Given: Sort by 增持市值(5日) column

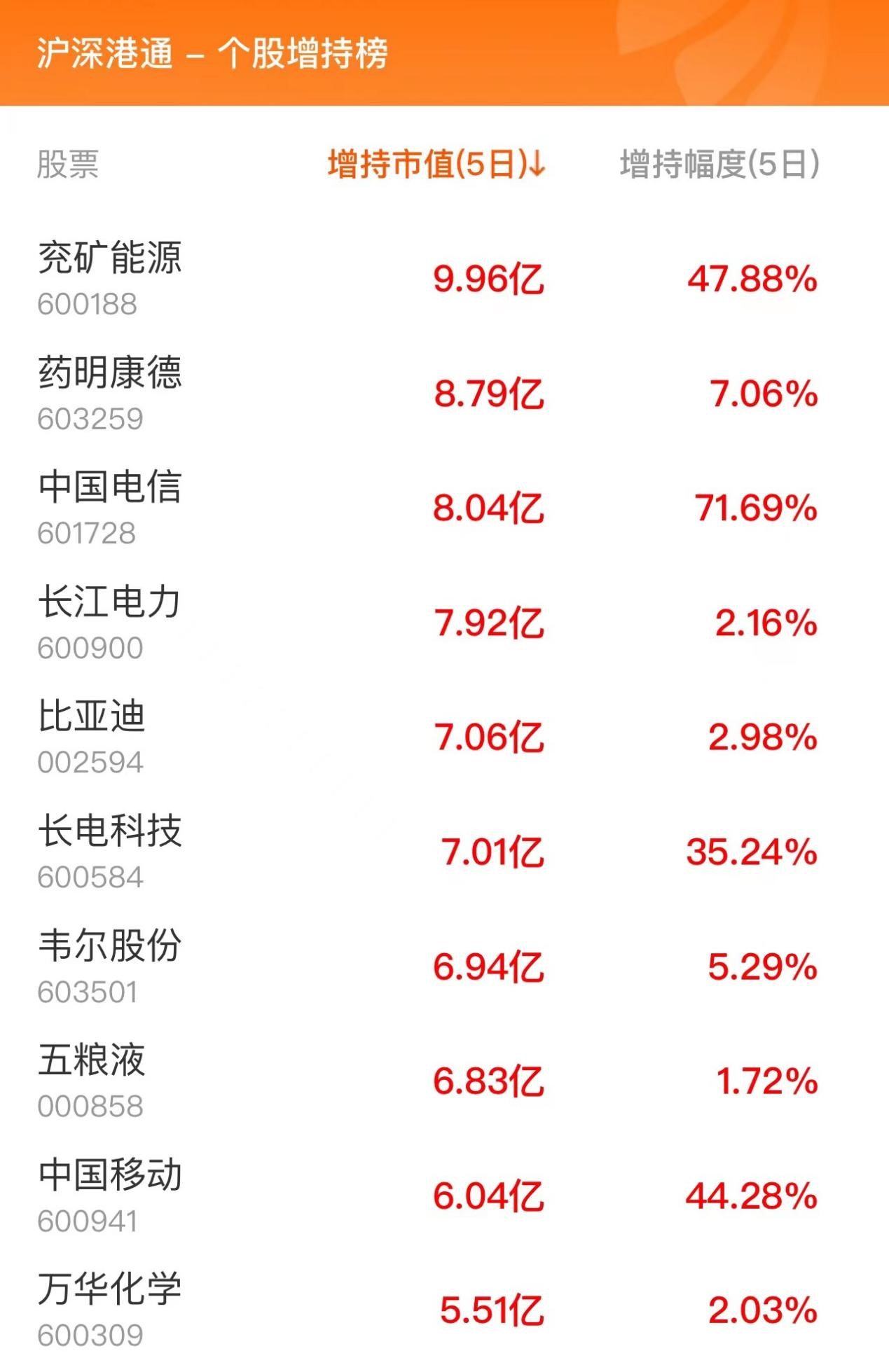Looking at the screenshot, I should click(x=435, y=165).
